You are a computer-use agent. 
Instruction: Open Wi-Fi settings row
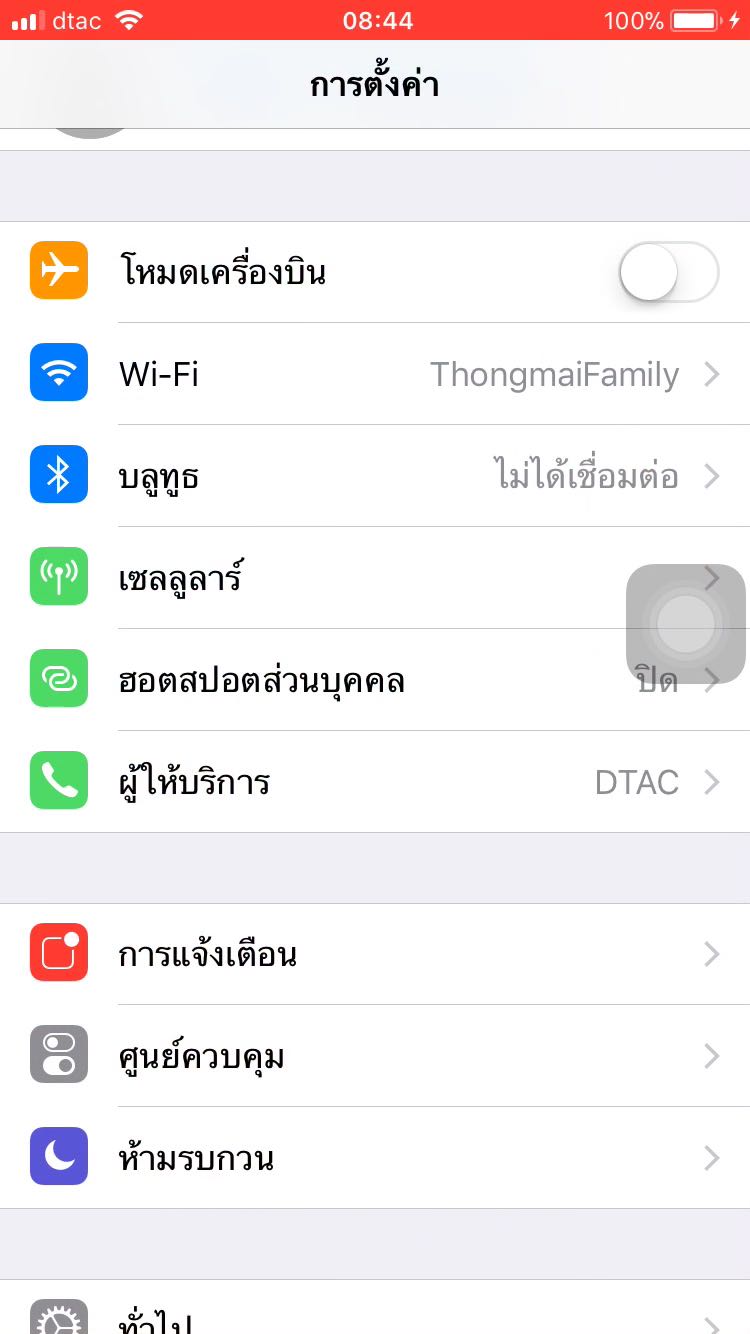[x=375, y=374]
